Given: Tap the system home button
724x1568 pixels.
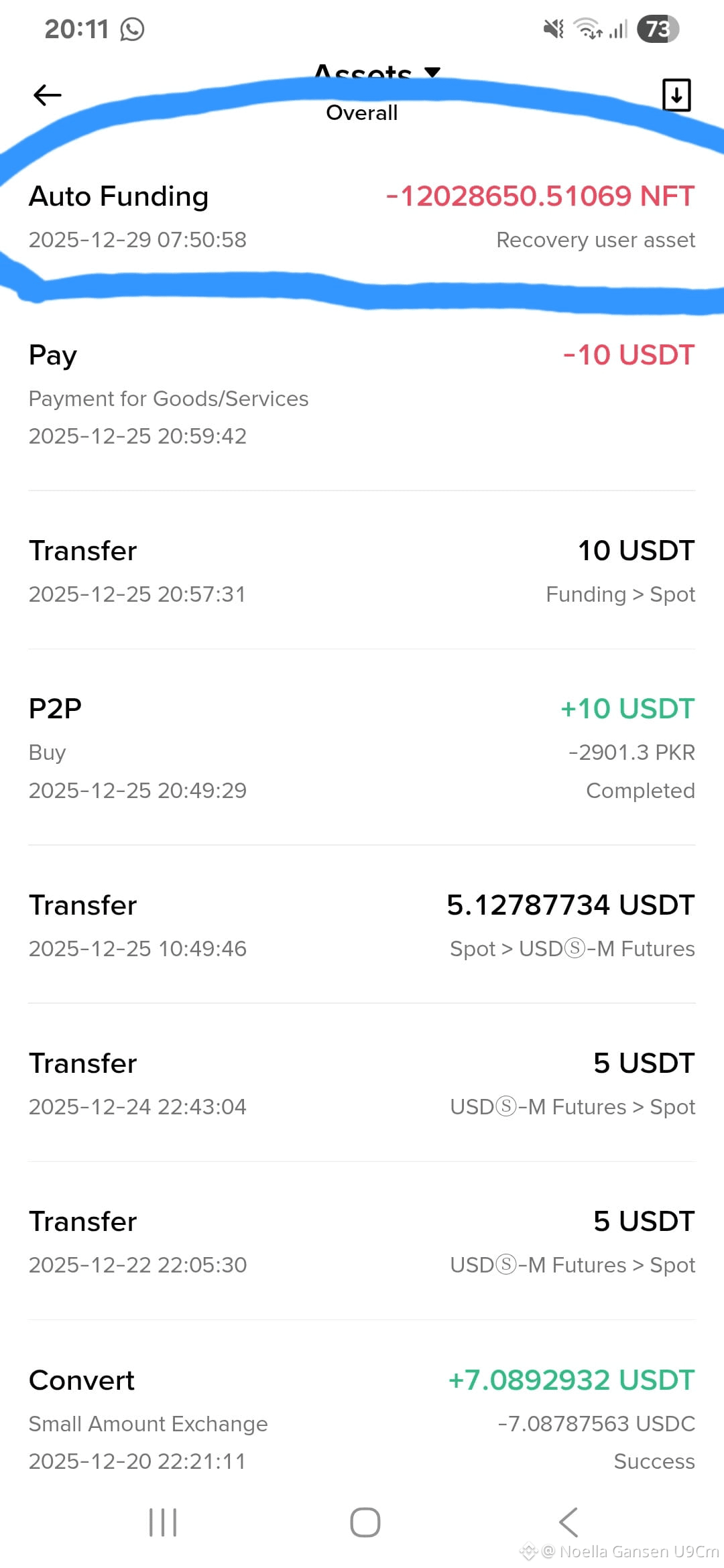Looking at the screenshot, I should click(x=365, y=1522).
